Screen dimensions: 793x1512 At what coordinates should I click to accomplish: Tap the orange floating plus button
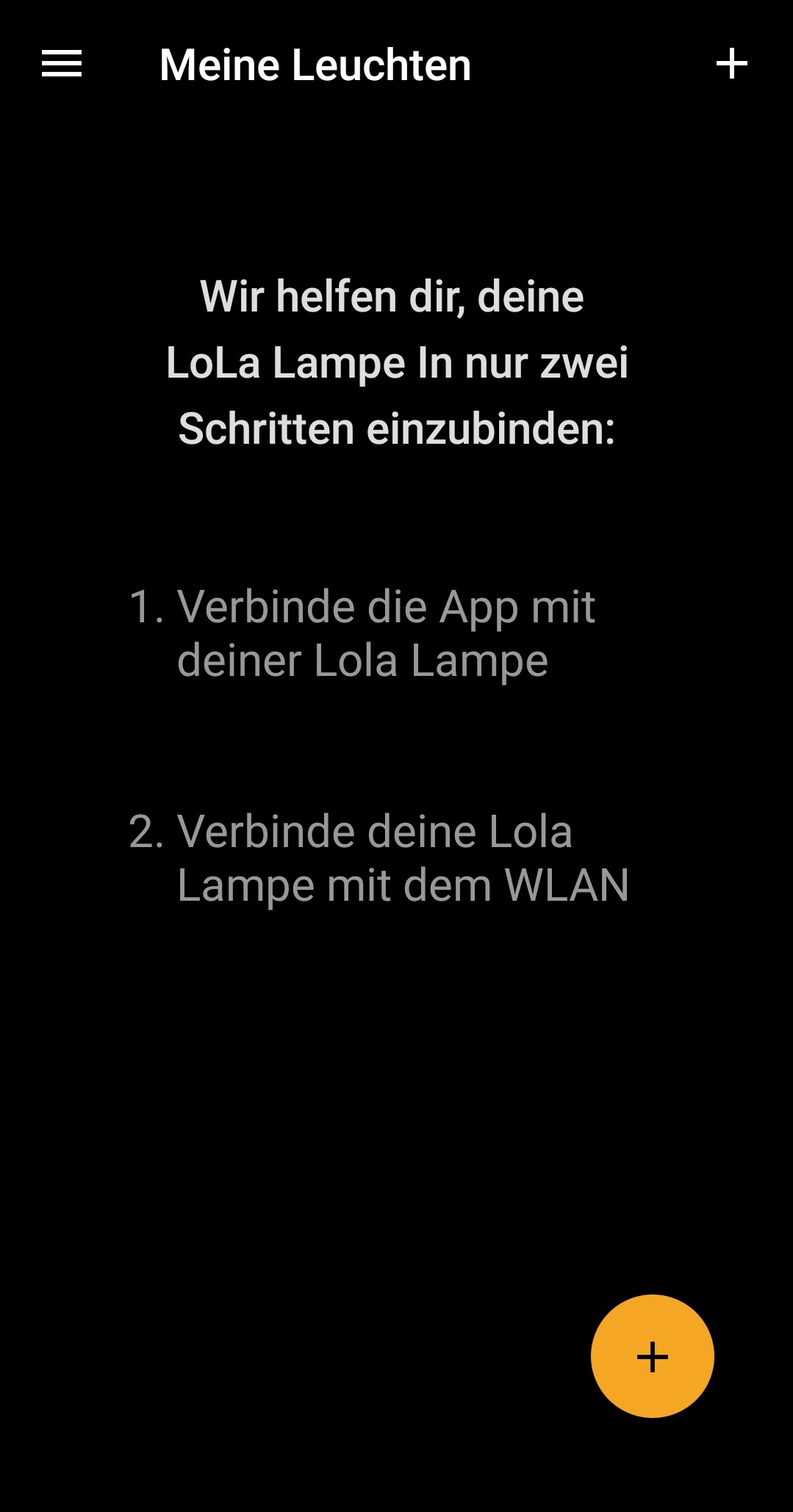[x=652, y=1356]
